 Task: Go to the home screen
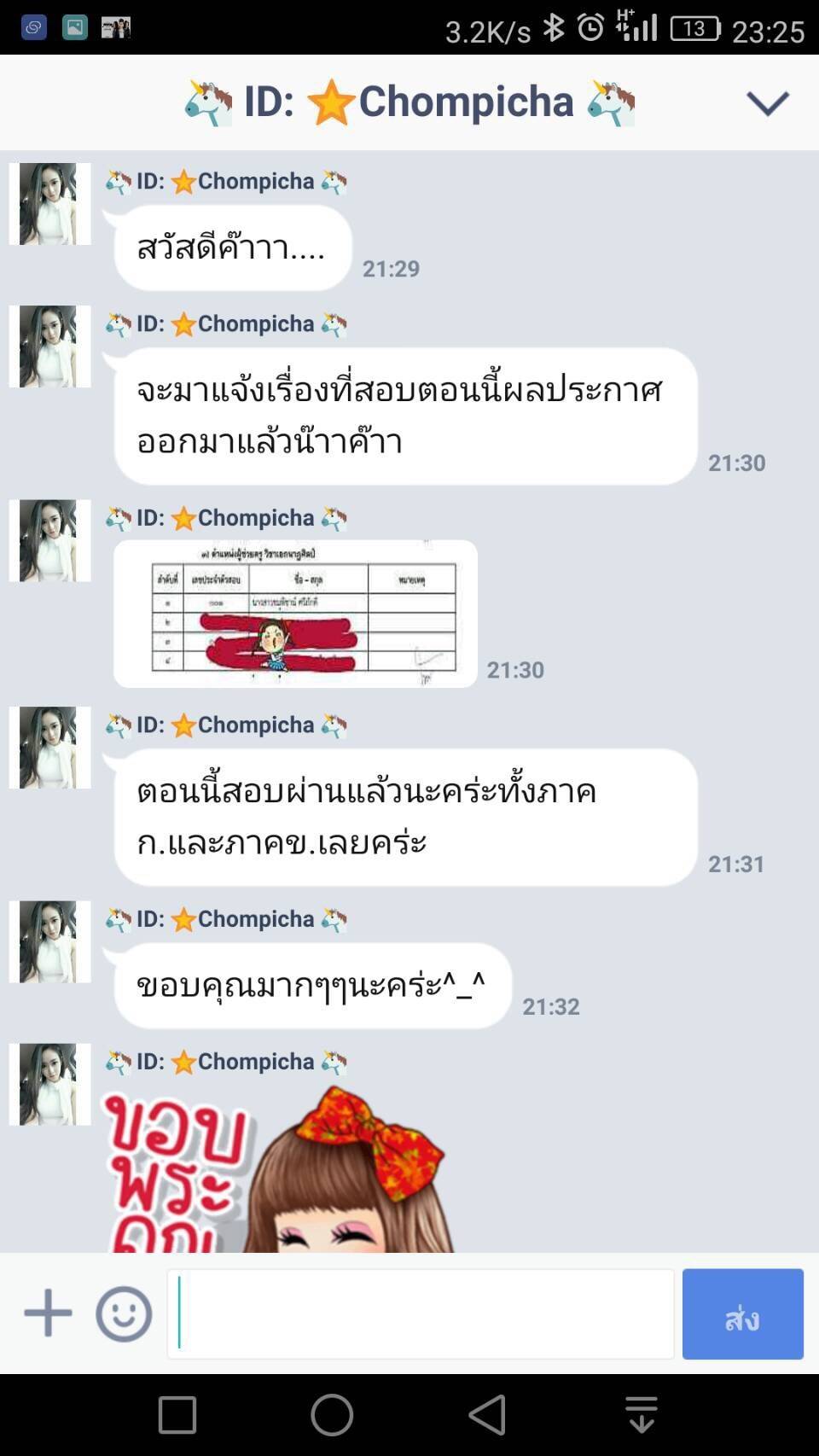pyautogui.click(x=332, y=1414)
